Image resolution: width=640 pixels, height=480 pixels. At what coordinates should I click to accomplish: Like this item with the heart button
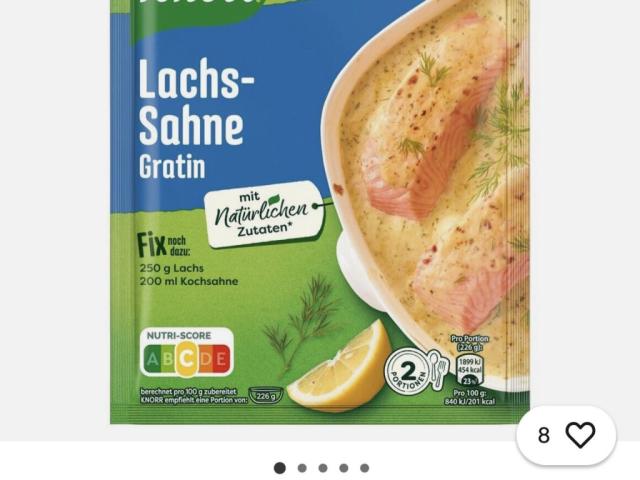579,435
